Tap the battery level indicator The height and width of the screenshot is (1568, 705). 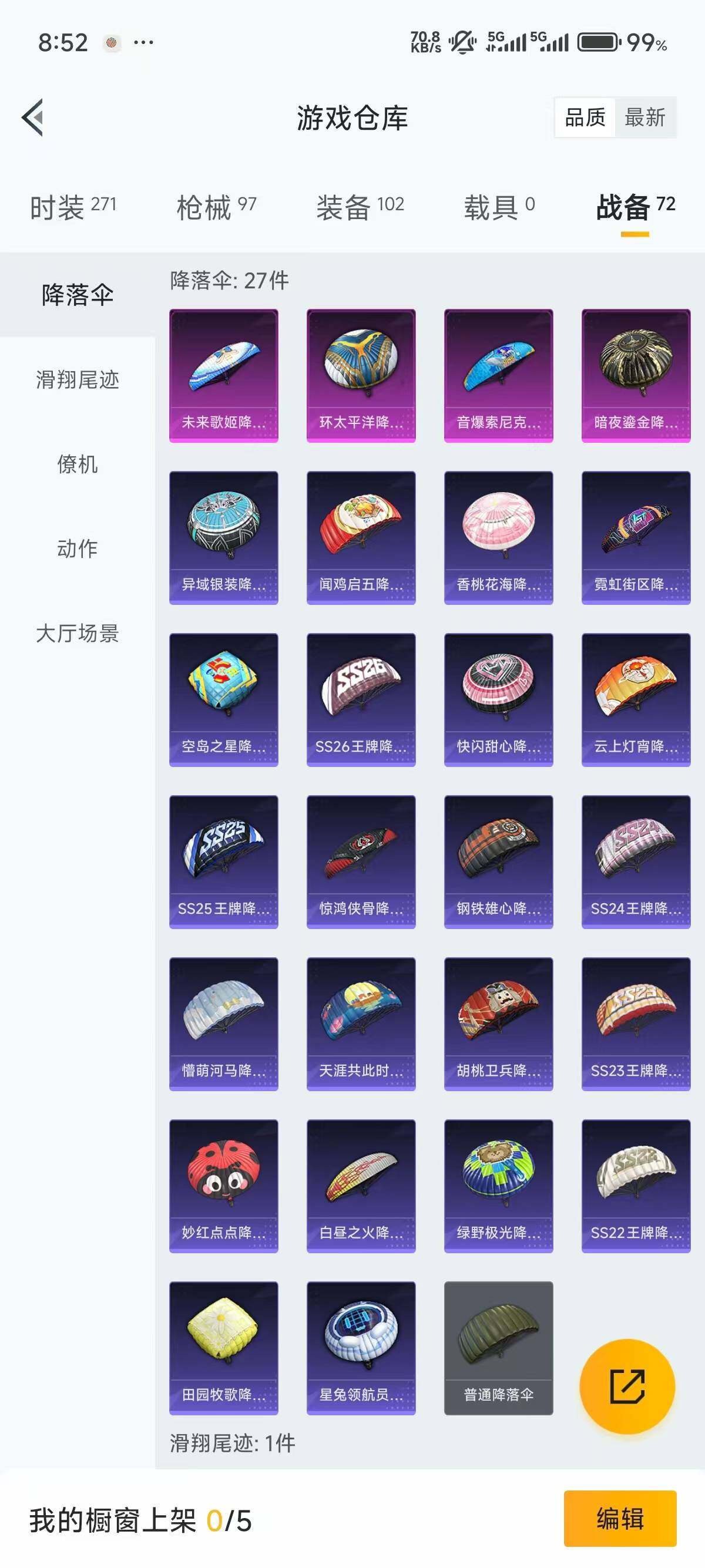coord(599,41)
